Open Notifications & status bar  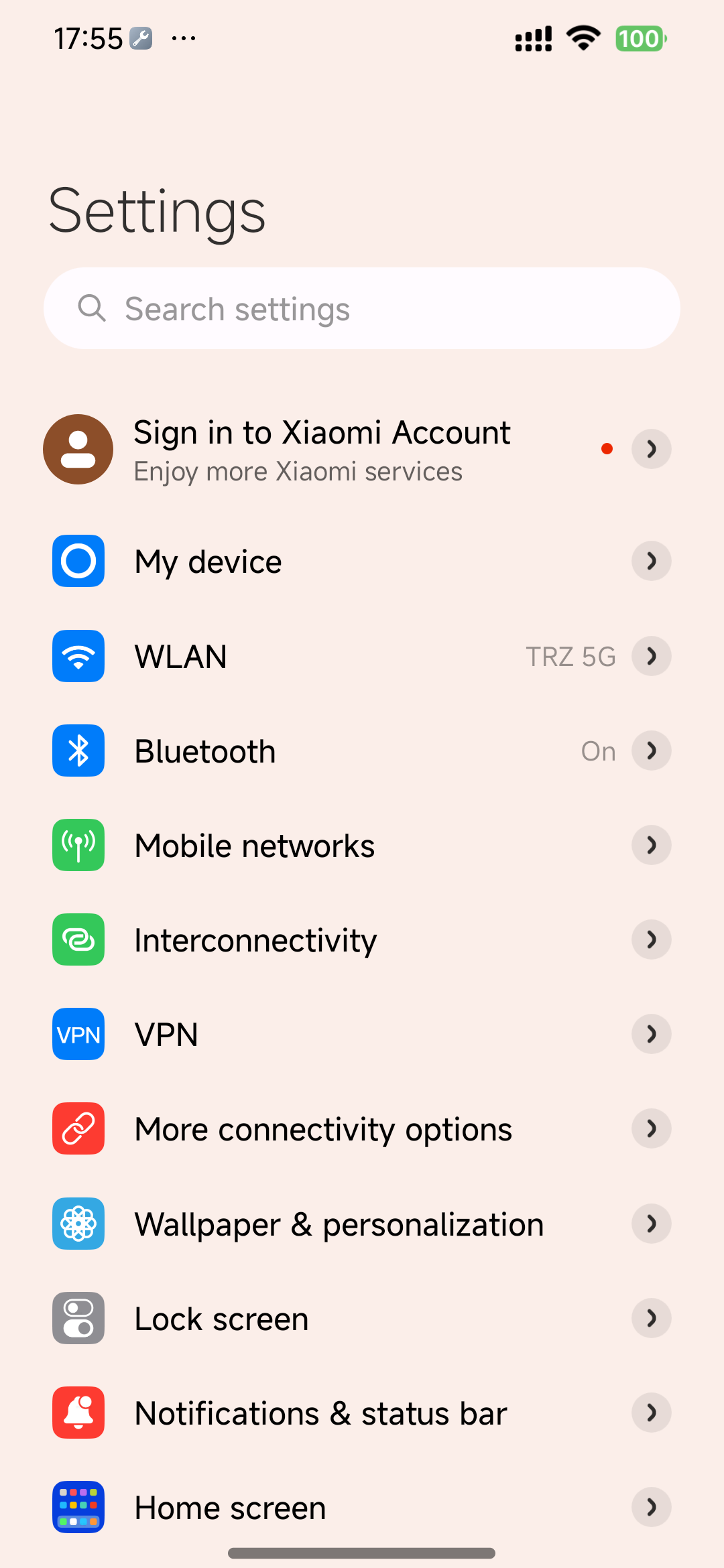[362, 1413]
